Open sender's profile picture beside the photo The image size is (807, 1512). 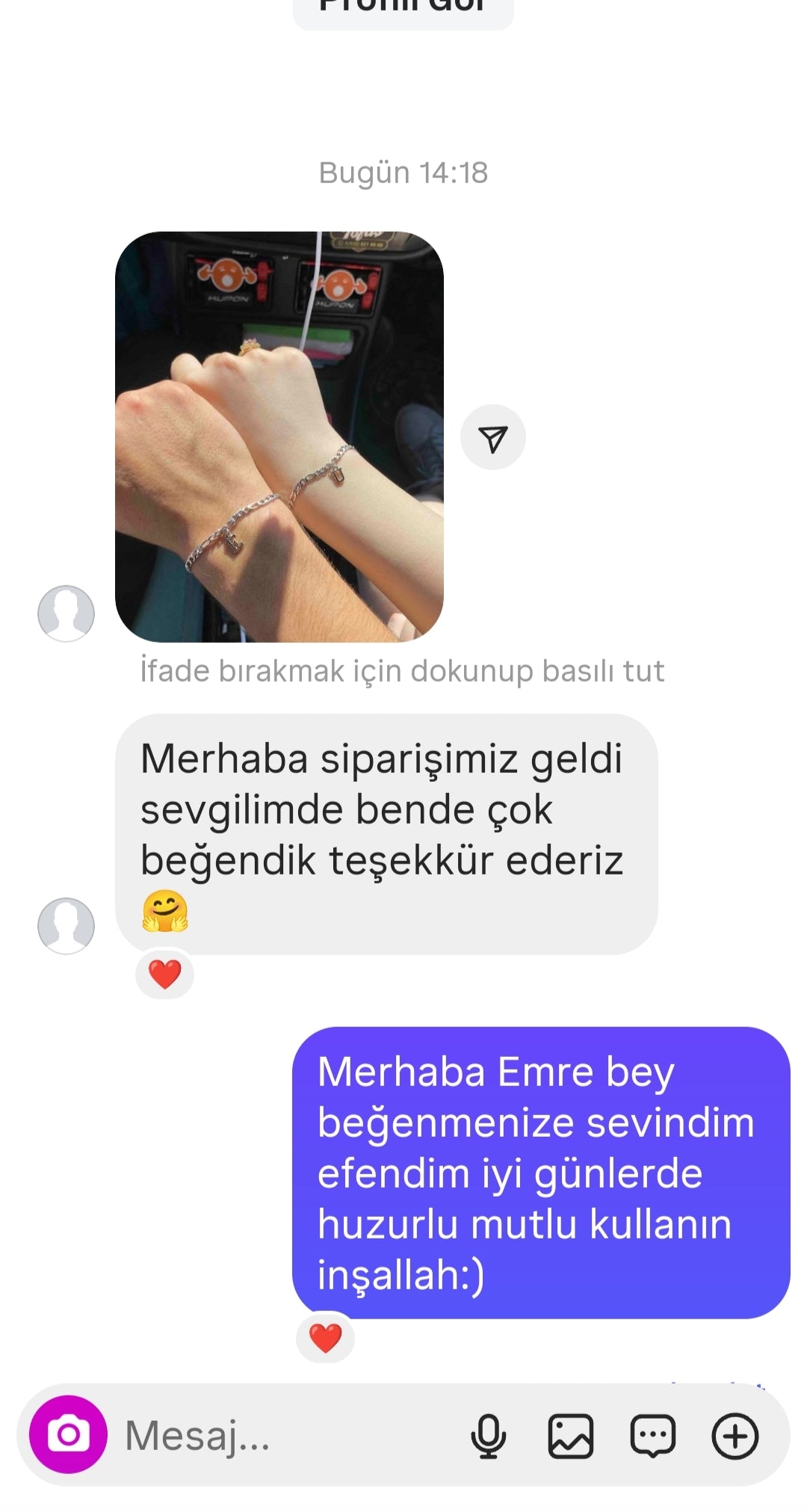click(66, 613)
